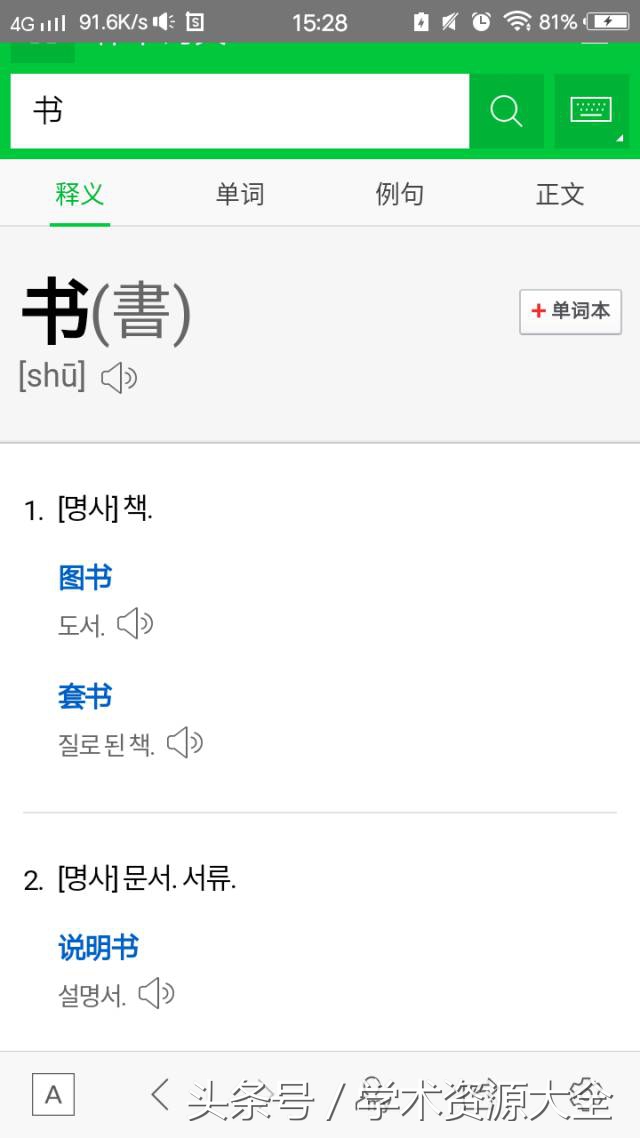Open the 图书 example word
Screen dimensions: 640x1138
click(85, 577)
